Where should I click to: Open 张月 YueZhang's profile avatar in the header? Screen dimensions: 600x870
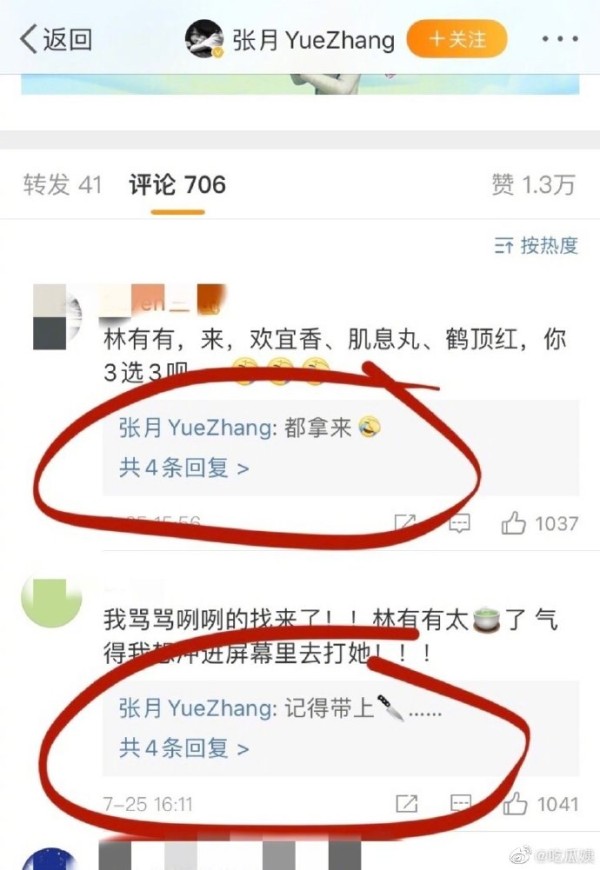point(204,41)
